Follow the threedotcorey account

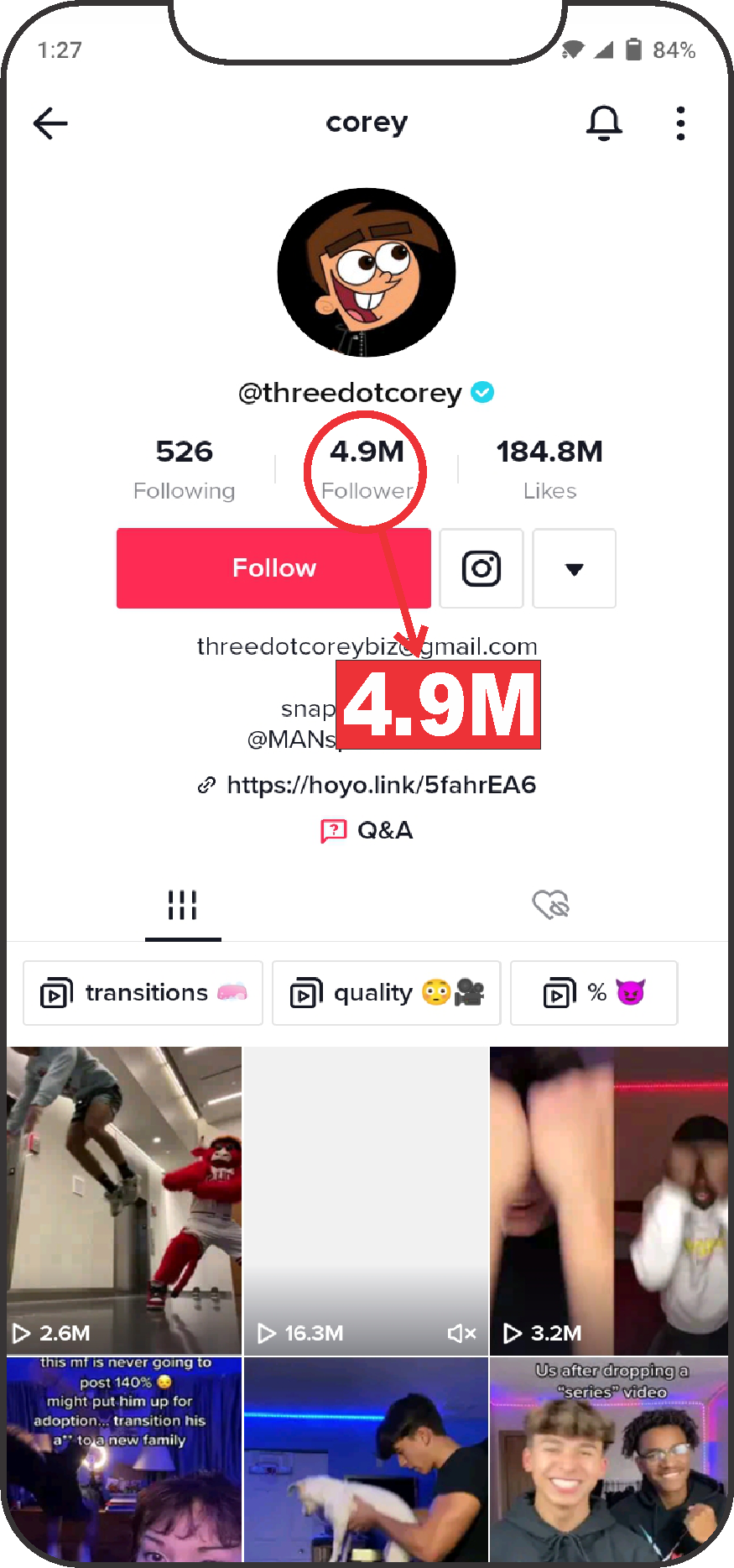point(273,568)
